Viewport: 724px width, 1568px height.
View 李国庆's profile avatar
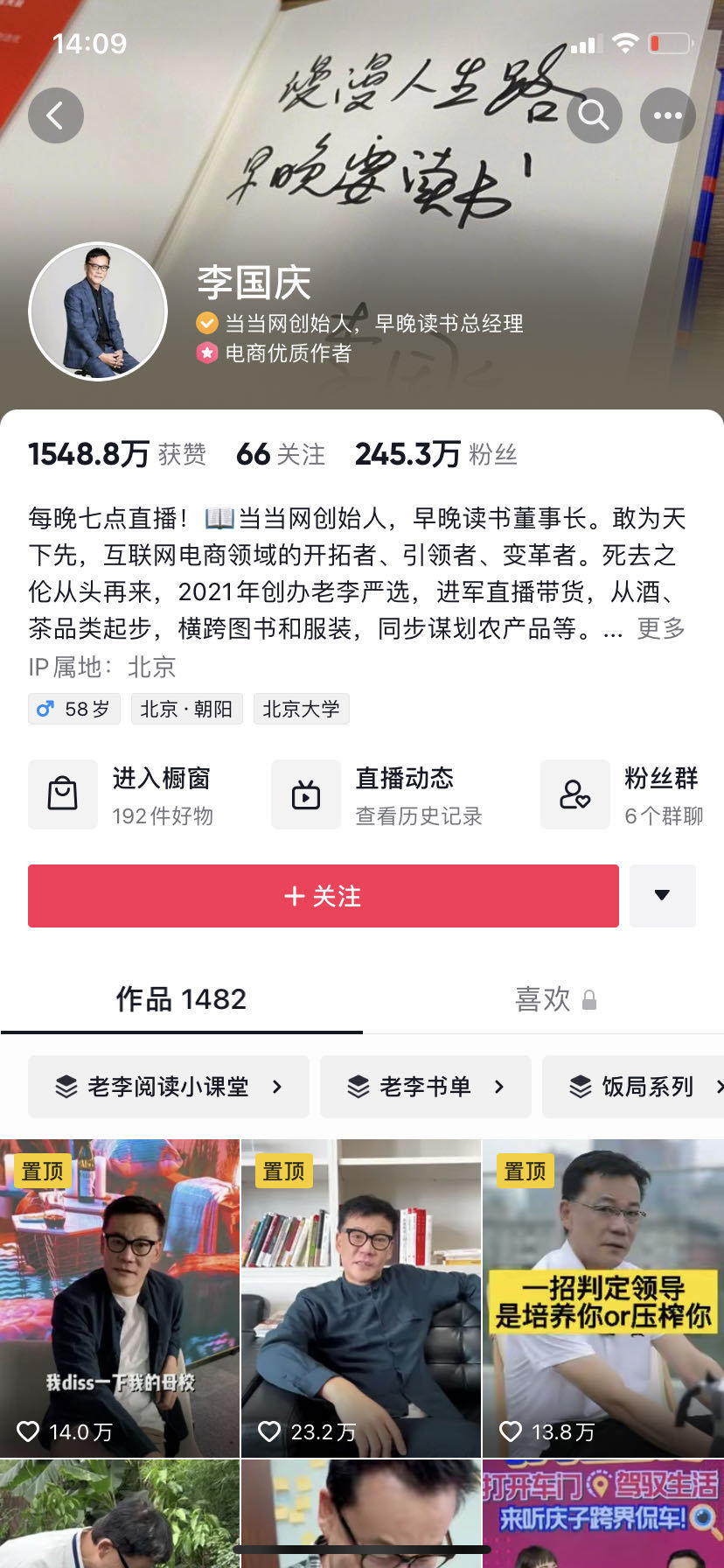pos(98,311)
